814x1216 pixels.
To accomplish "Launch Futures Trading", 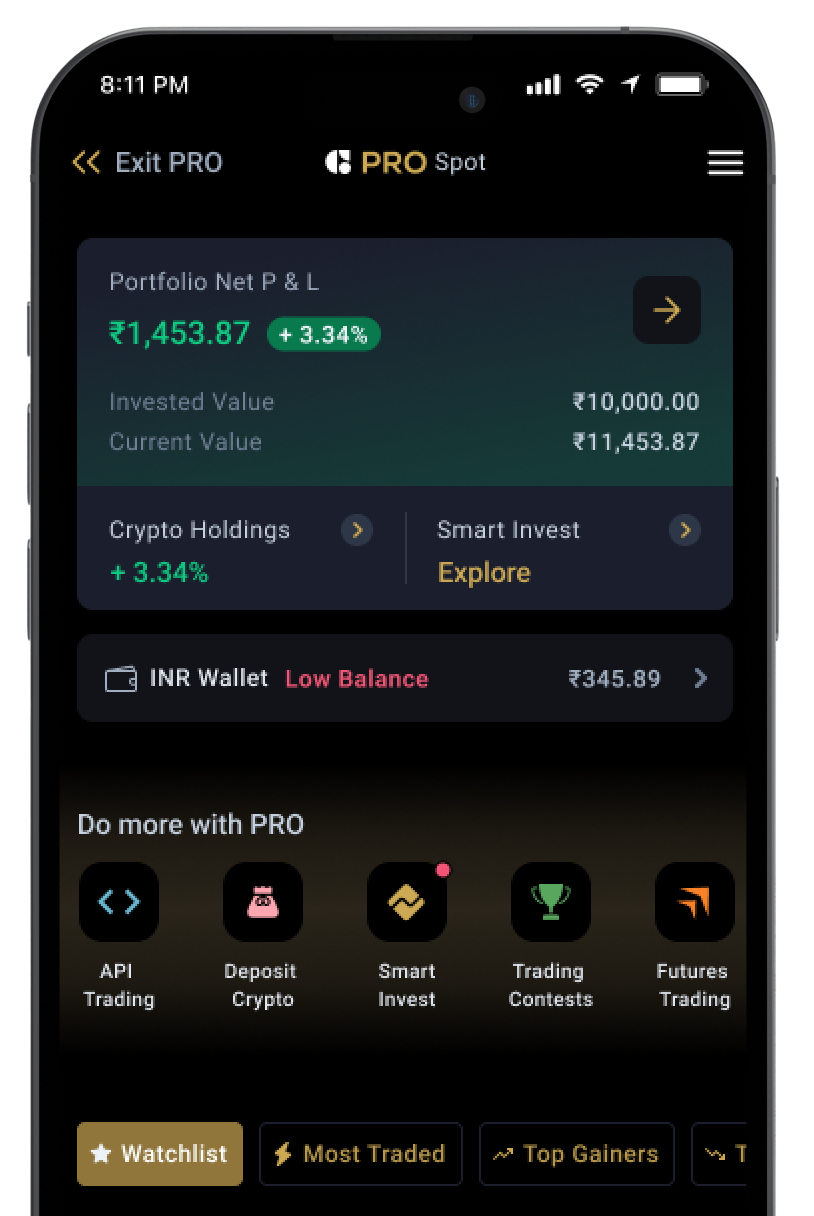I will (x=694, y=901).
